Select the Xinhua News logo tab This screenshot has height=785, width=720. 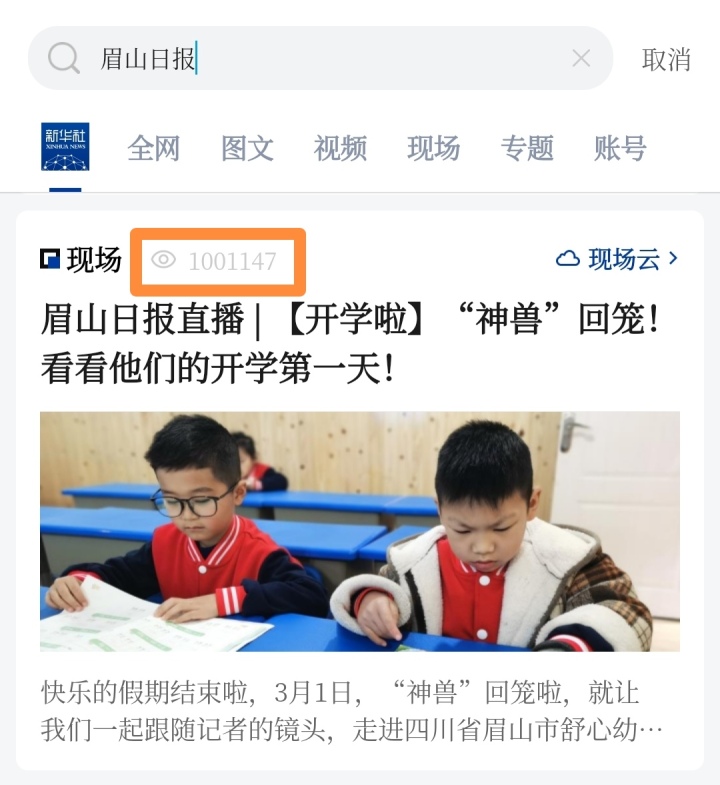tap(65, 148)
